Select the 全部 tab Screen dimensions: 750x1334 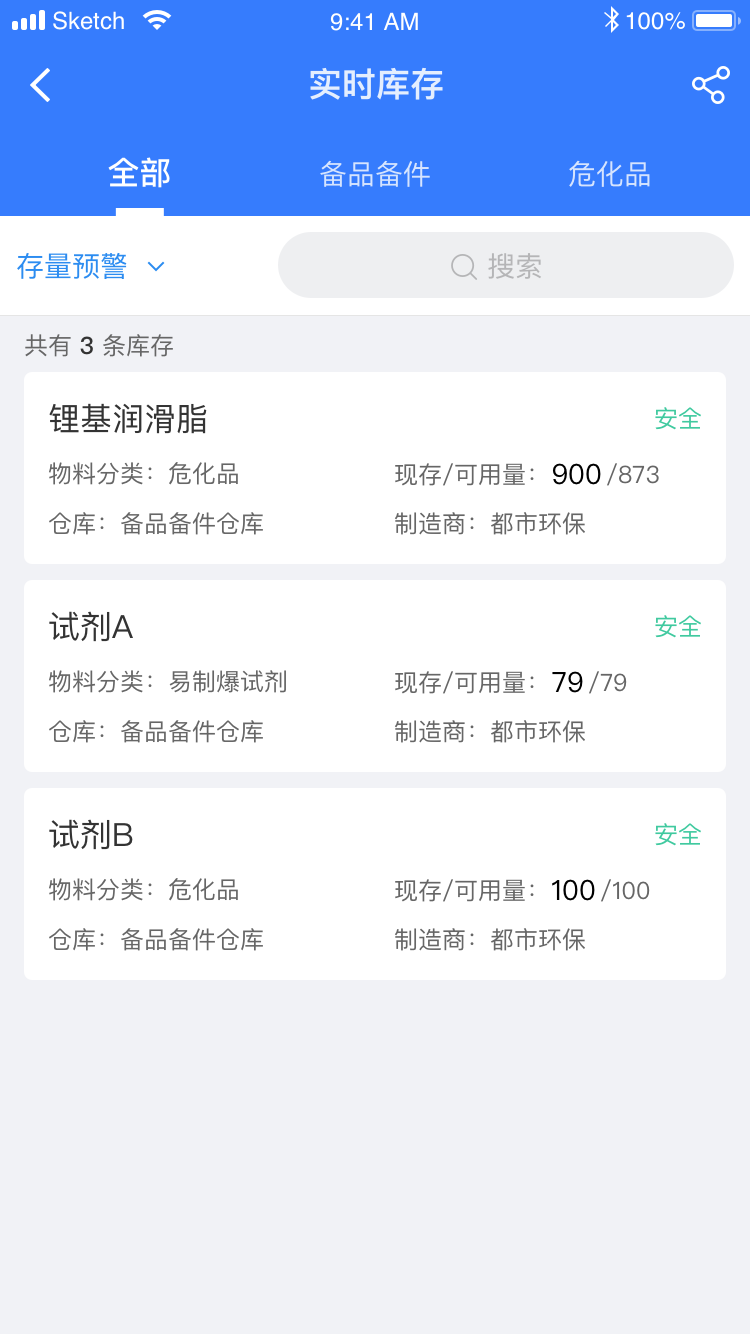click(x=140, y=173)
